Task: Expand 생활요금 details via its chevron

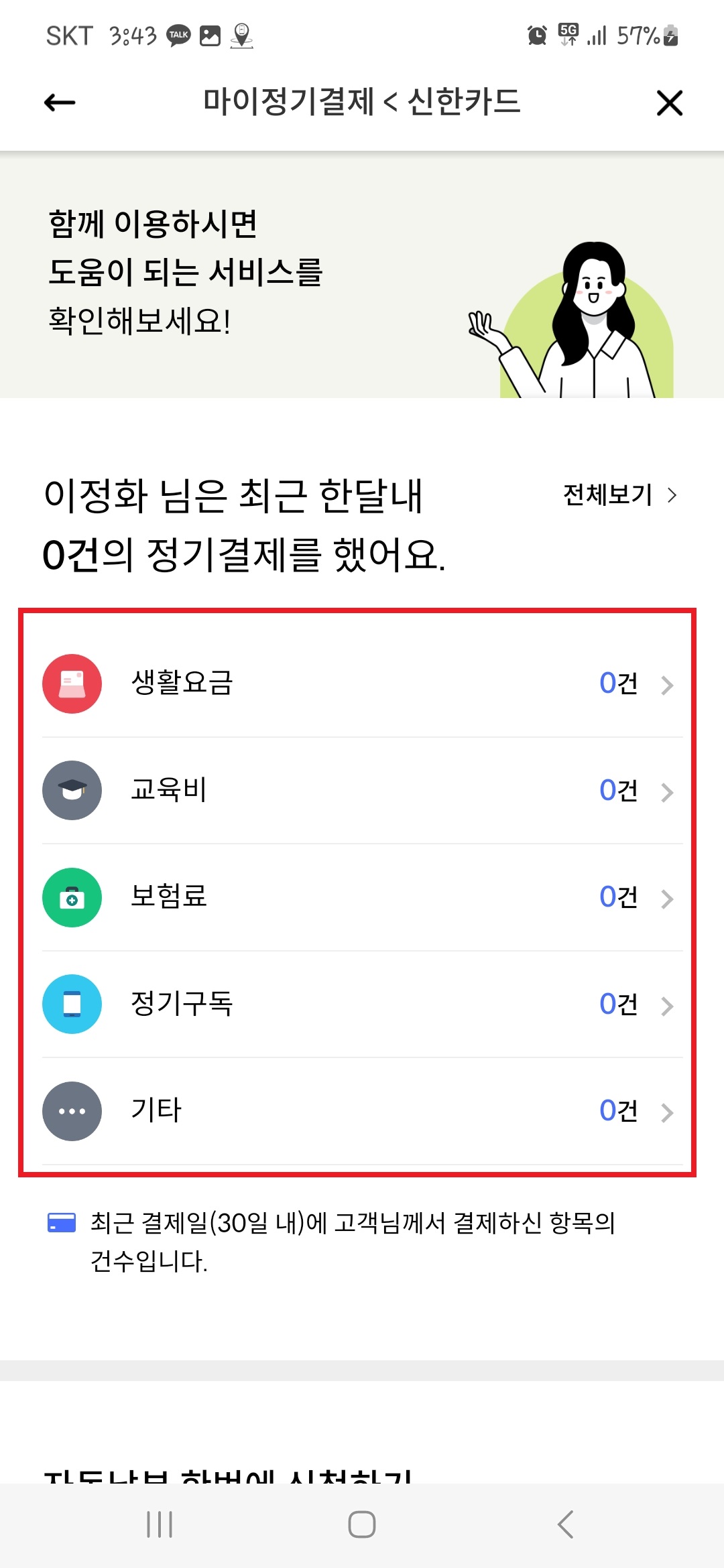Action: (667, 683)
